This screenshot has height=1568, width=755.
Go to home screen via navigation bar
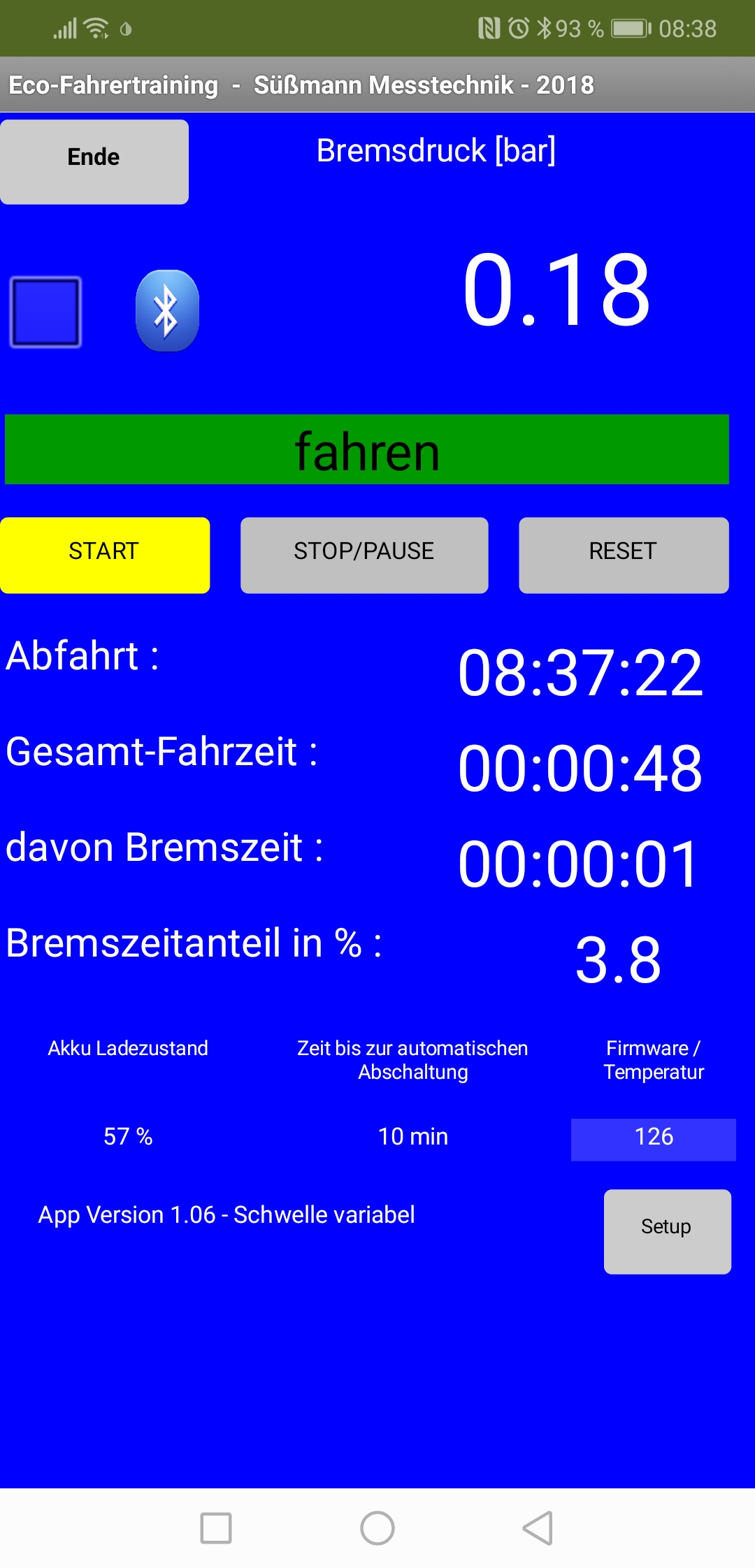(x=377, y=1527)
